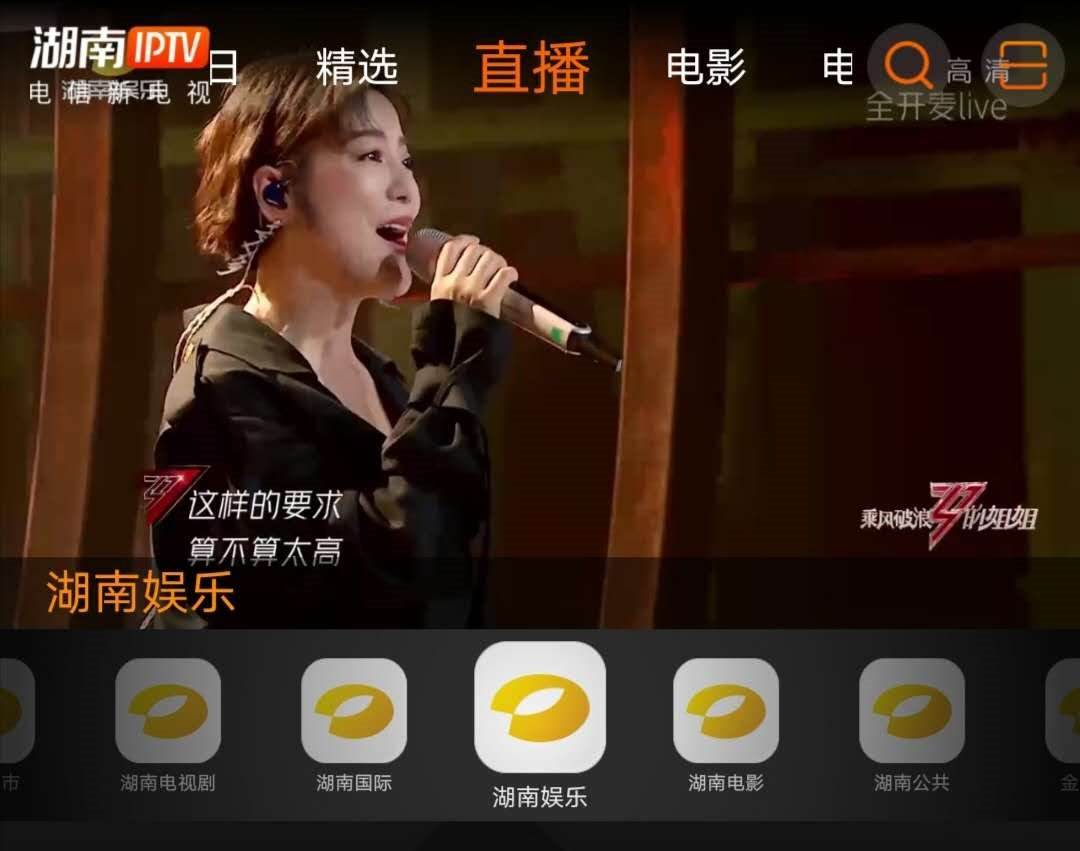This screenshot has height=851, width=1080.
Task: Select the 湖南娱乐 channel icon
Action: [x=540, y=707]
